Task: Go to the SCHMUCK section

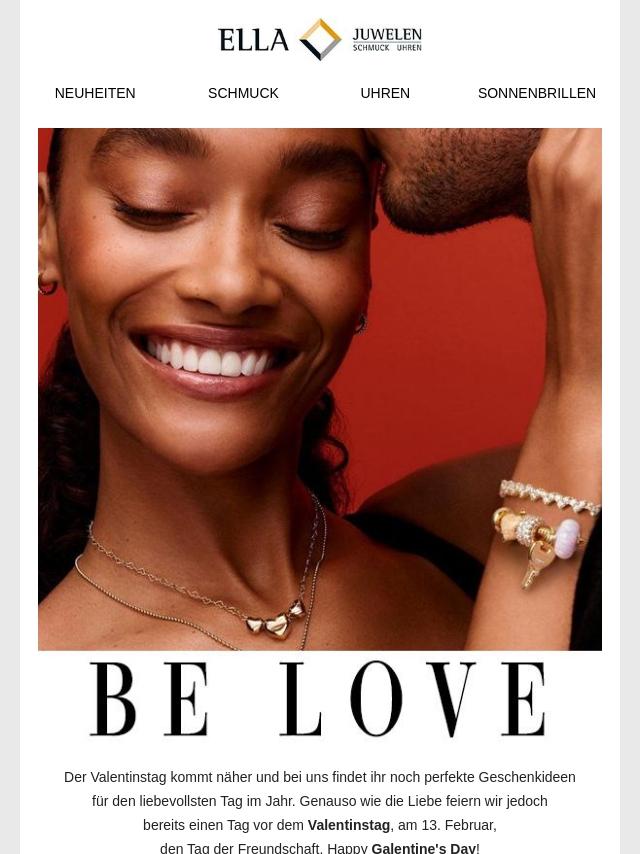Action: click(243, 93)
